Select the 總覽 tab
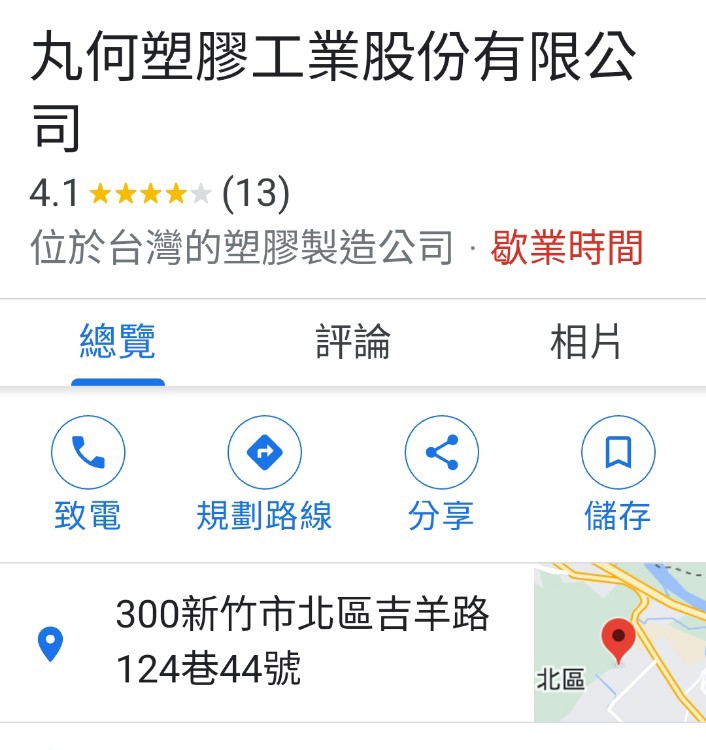 coord(118,342)
